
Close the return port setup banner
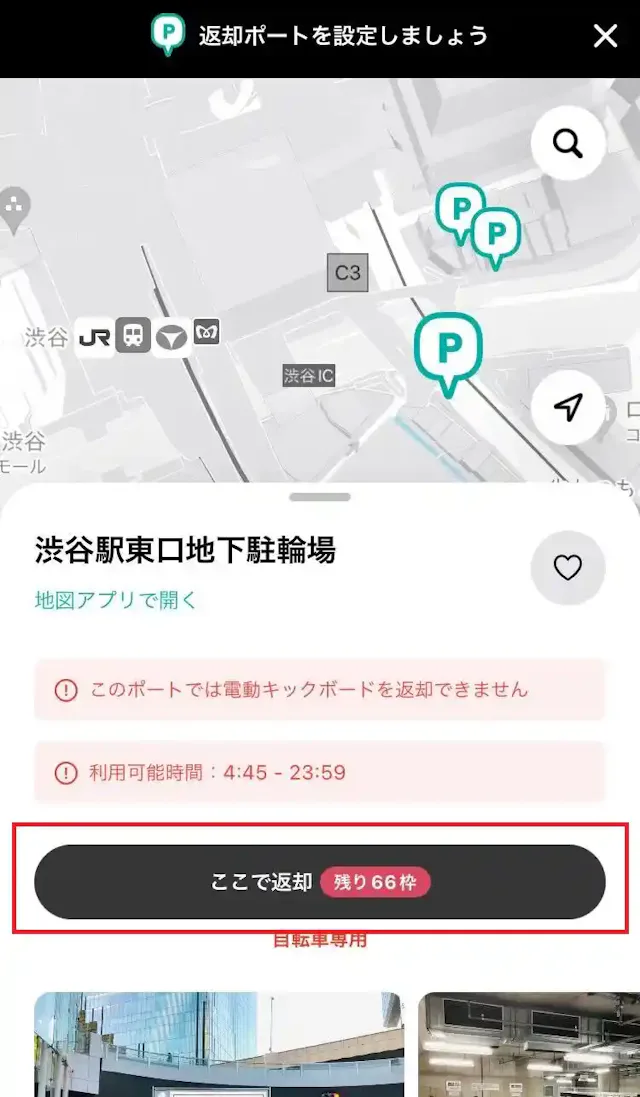click(x=605, y=36)
